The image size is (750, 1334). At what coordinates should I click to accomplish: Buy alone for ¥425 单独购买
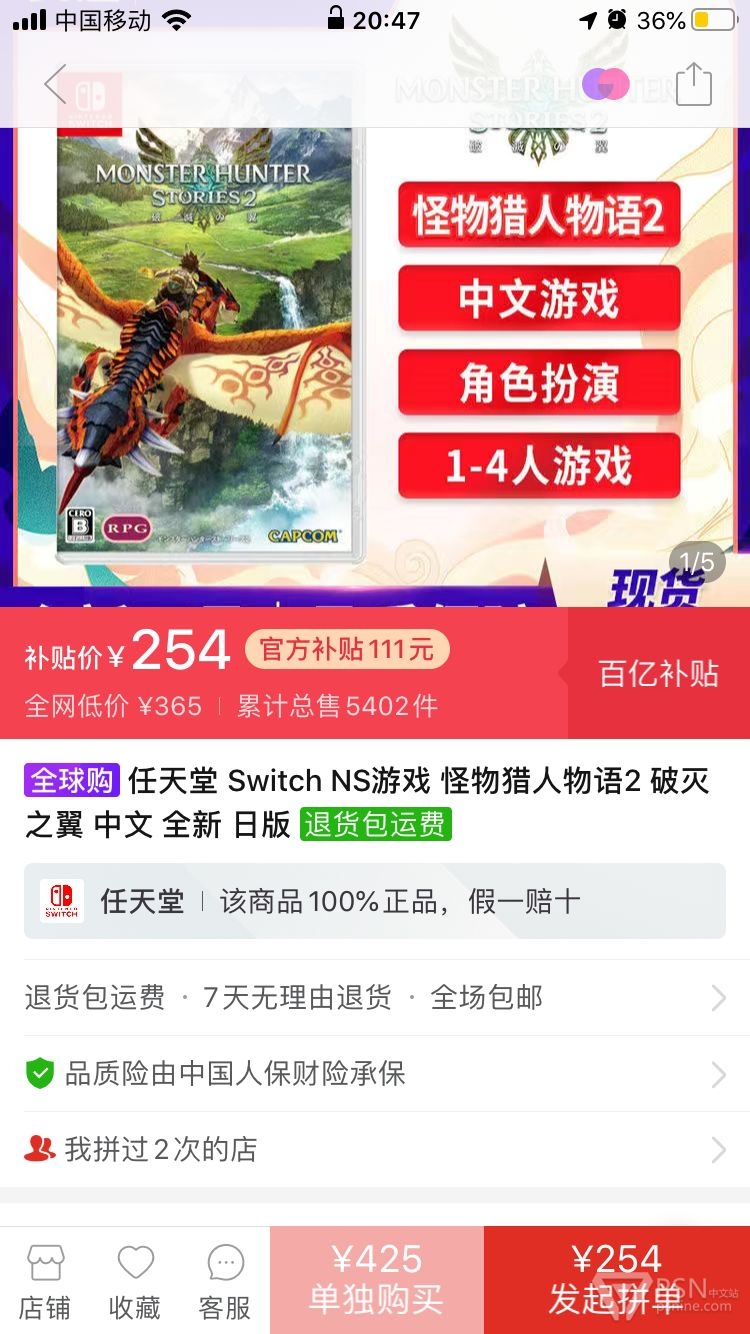377,1280
